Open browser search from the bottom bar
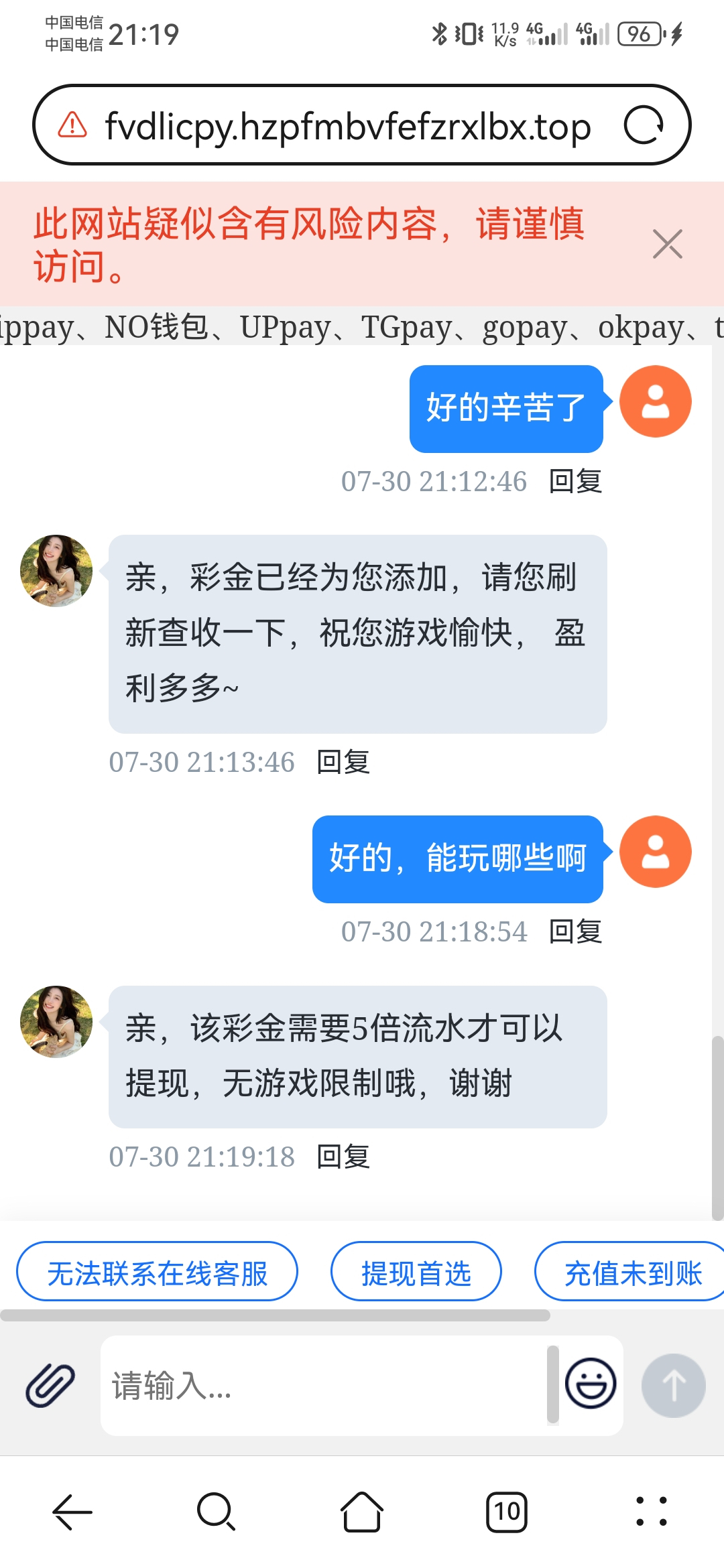 [x=216, y=1512]
